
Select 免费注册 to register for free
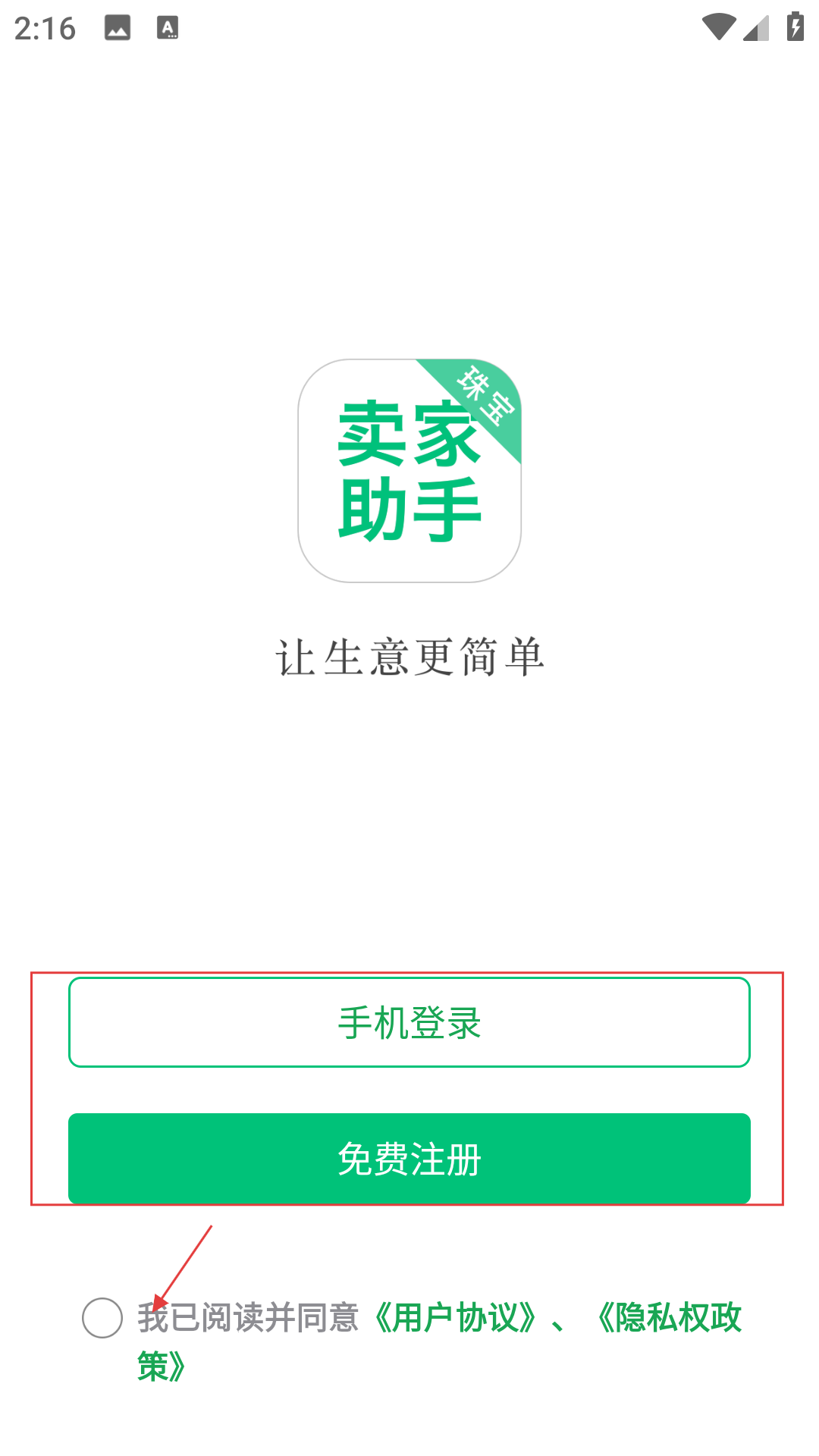coord(409,1158)
